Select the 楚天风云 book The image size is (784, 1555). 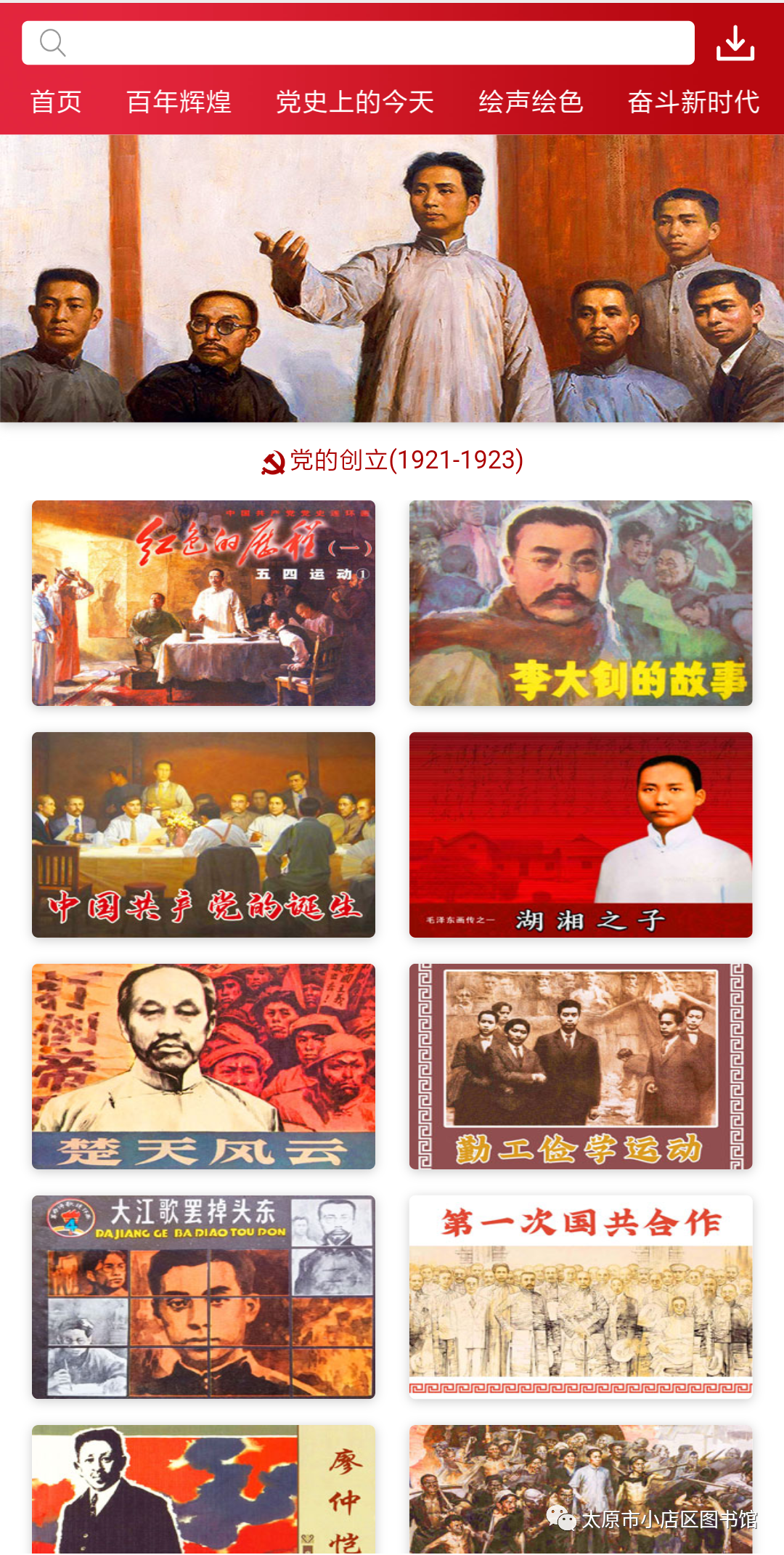(x=203, y=1066)
